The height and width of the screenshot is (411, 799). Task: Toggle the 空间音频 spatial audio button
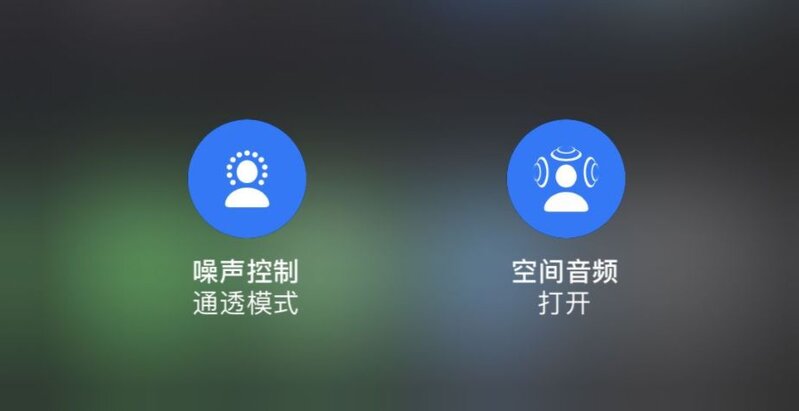point(565,180)
